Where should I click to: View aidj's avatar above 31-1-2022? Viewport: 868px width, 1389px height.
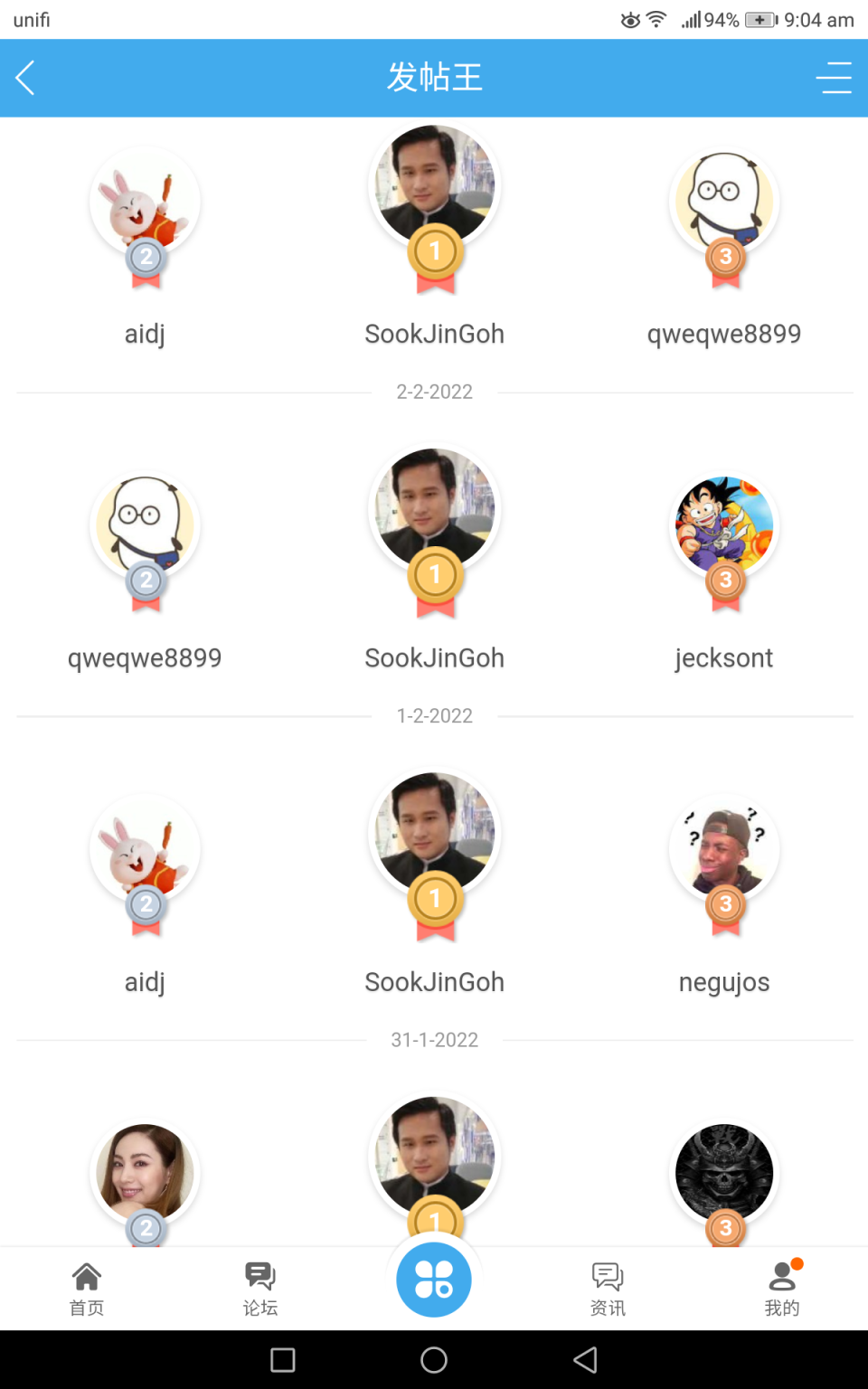pyautogui.click(x=145, y=850)
